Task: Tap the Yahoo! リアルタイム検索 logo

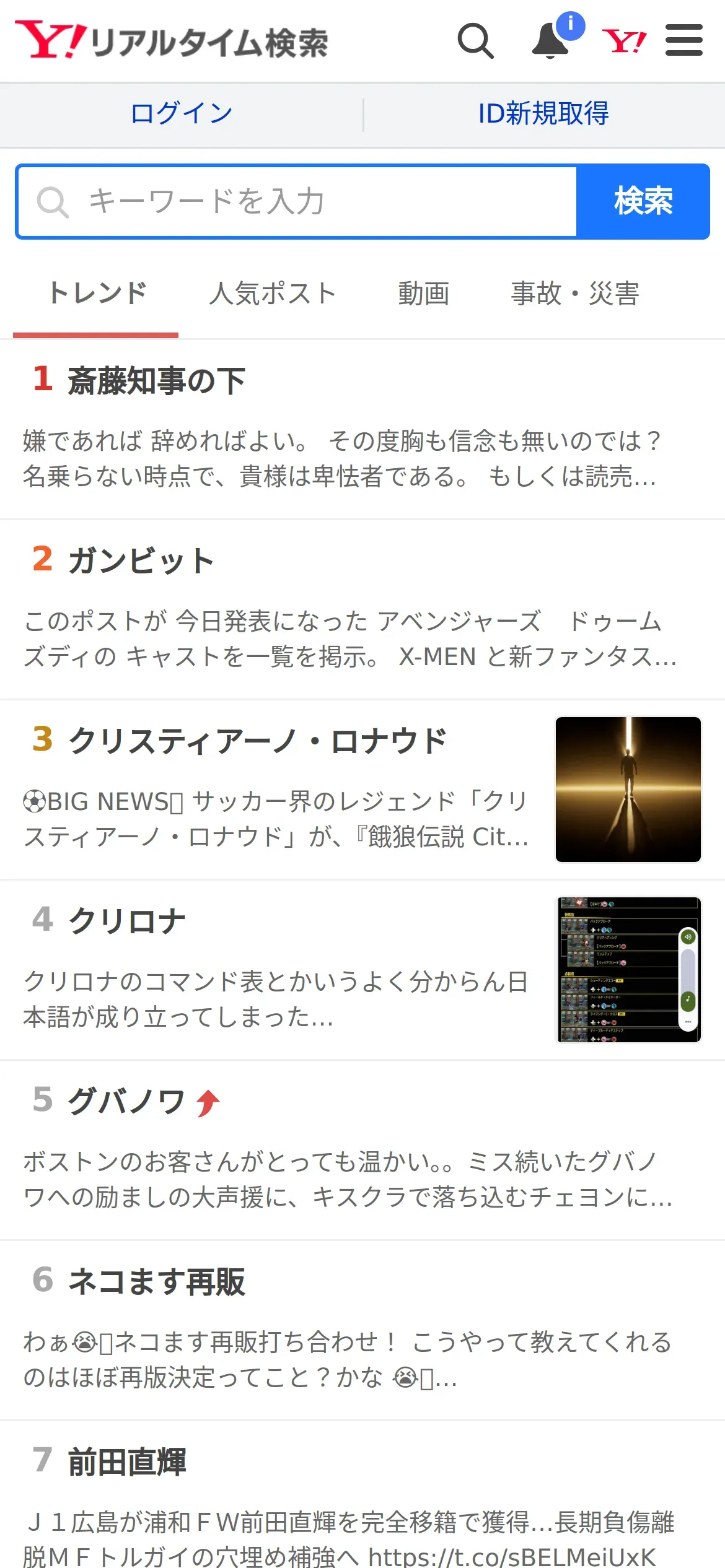Action: tap(172, 41)
